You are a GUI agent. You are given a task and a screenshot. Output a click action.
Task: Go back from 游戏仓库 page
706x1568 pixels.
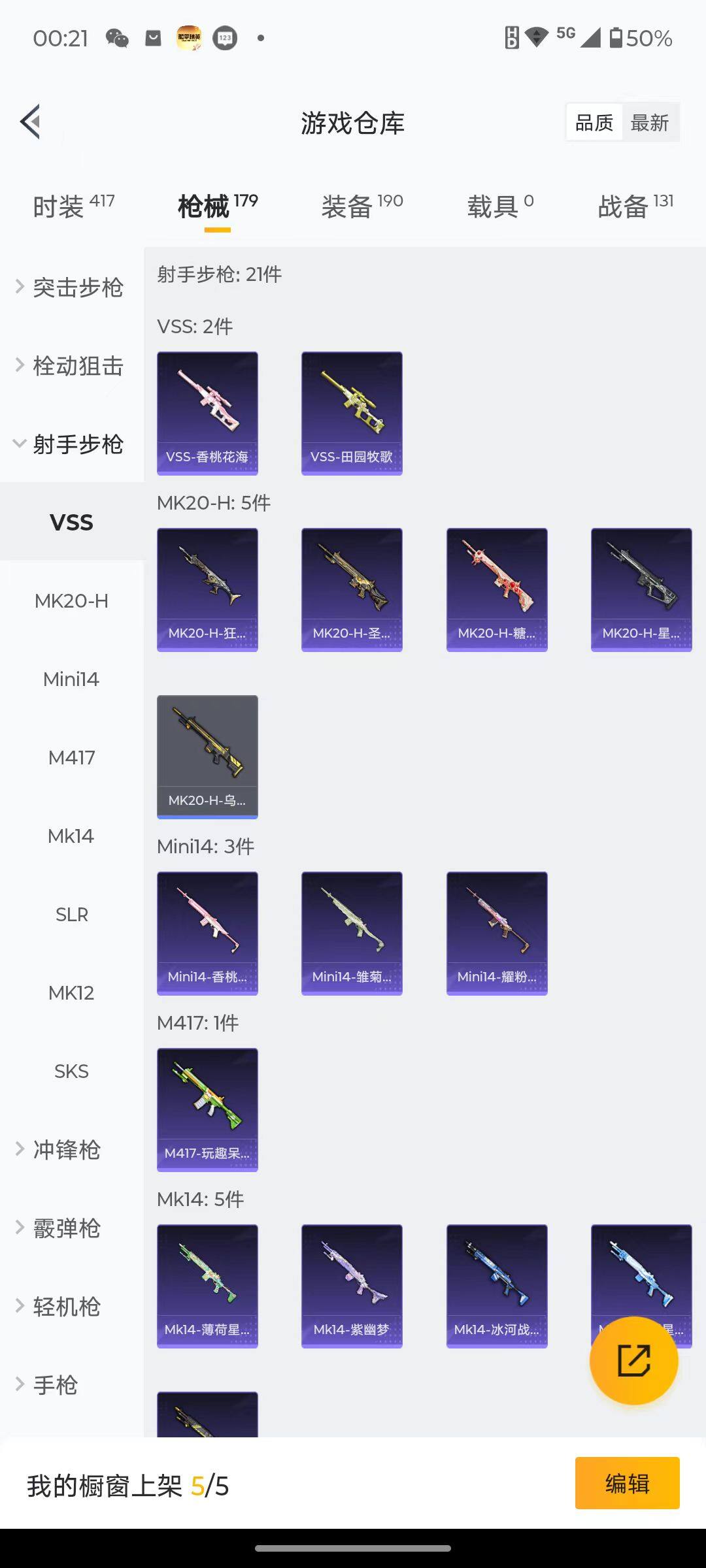(31, 122)
